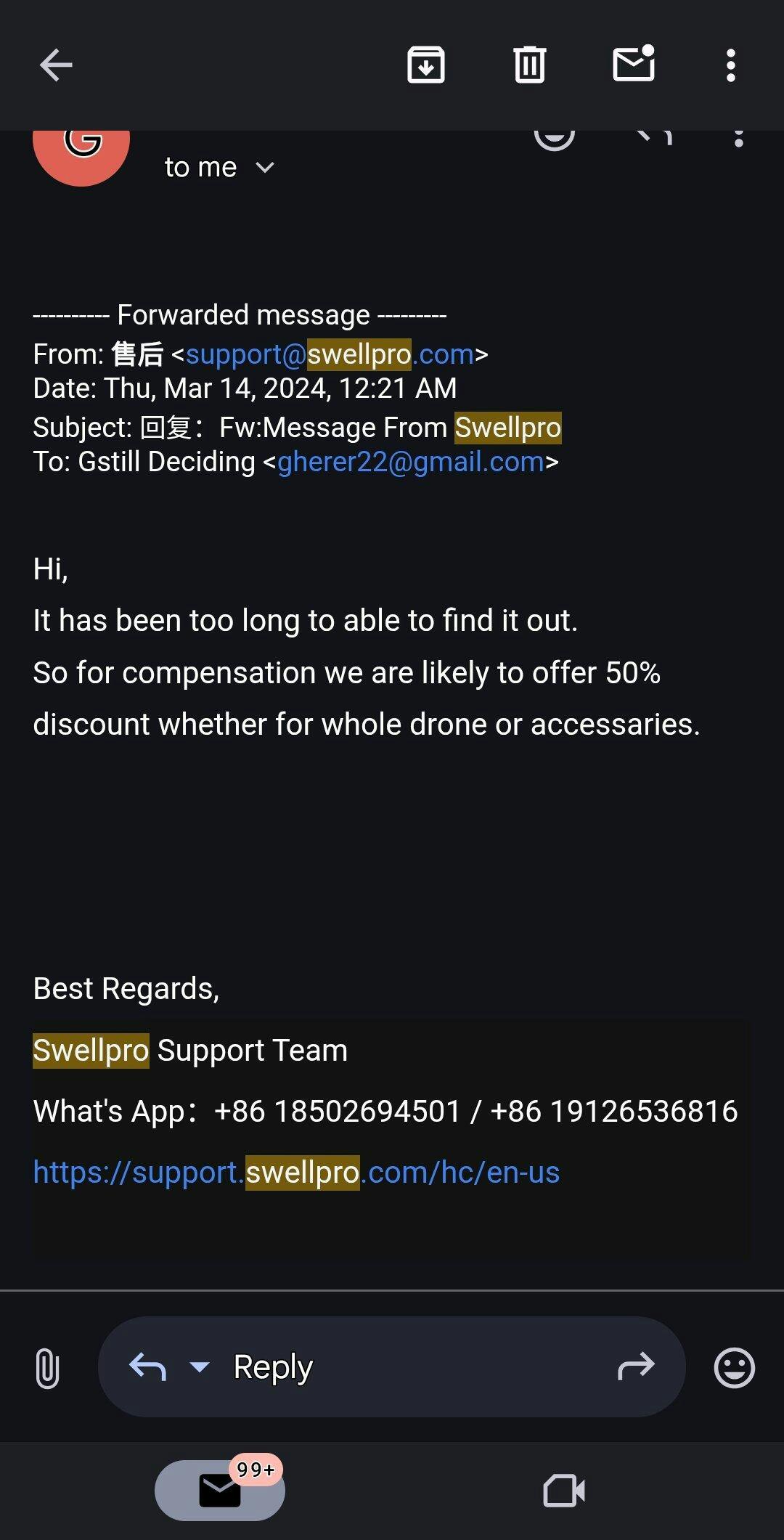Viewport: 784px width, 1540px height.
Task: Reply to this email
Action: pyautogui.click(x=273, y=1367)
